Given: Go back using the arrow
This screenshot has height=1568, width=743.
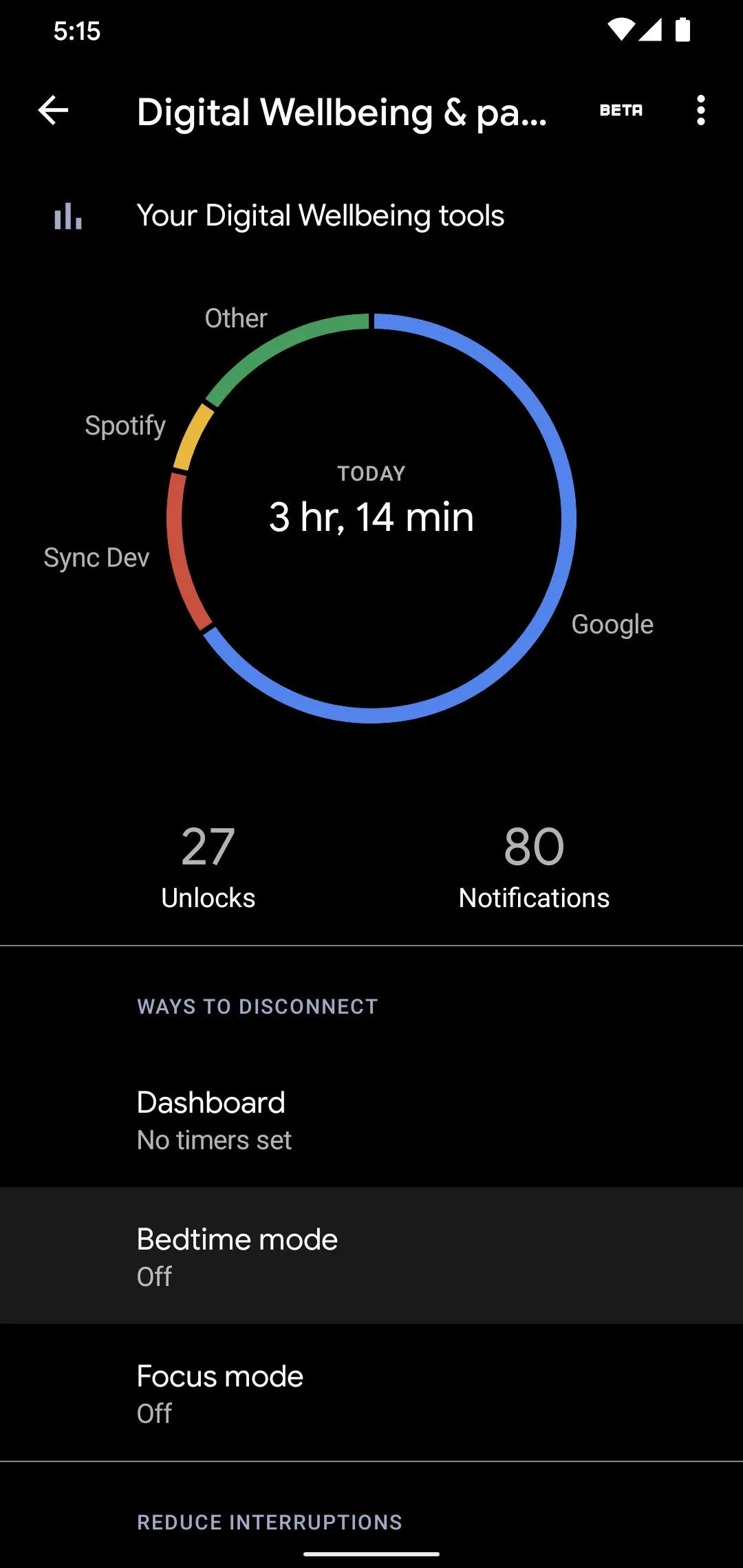Looking at the screenshot, I should coord(53,110).
